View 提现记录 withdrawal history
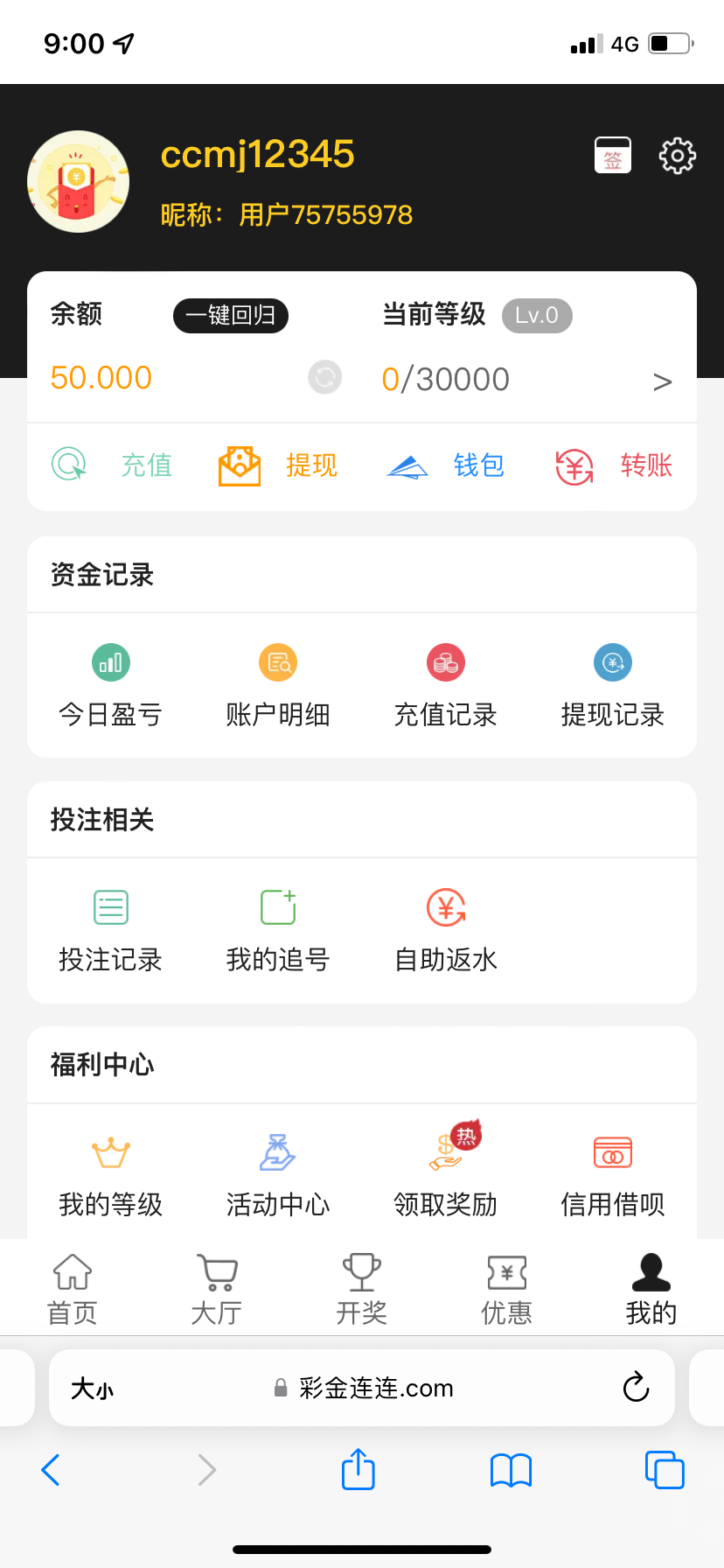Viewport: 724px width, 1568px height. 613,687
